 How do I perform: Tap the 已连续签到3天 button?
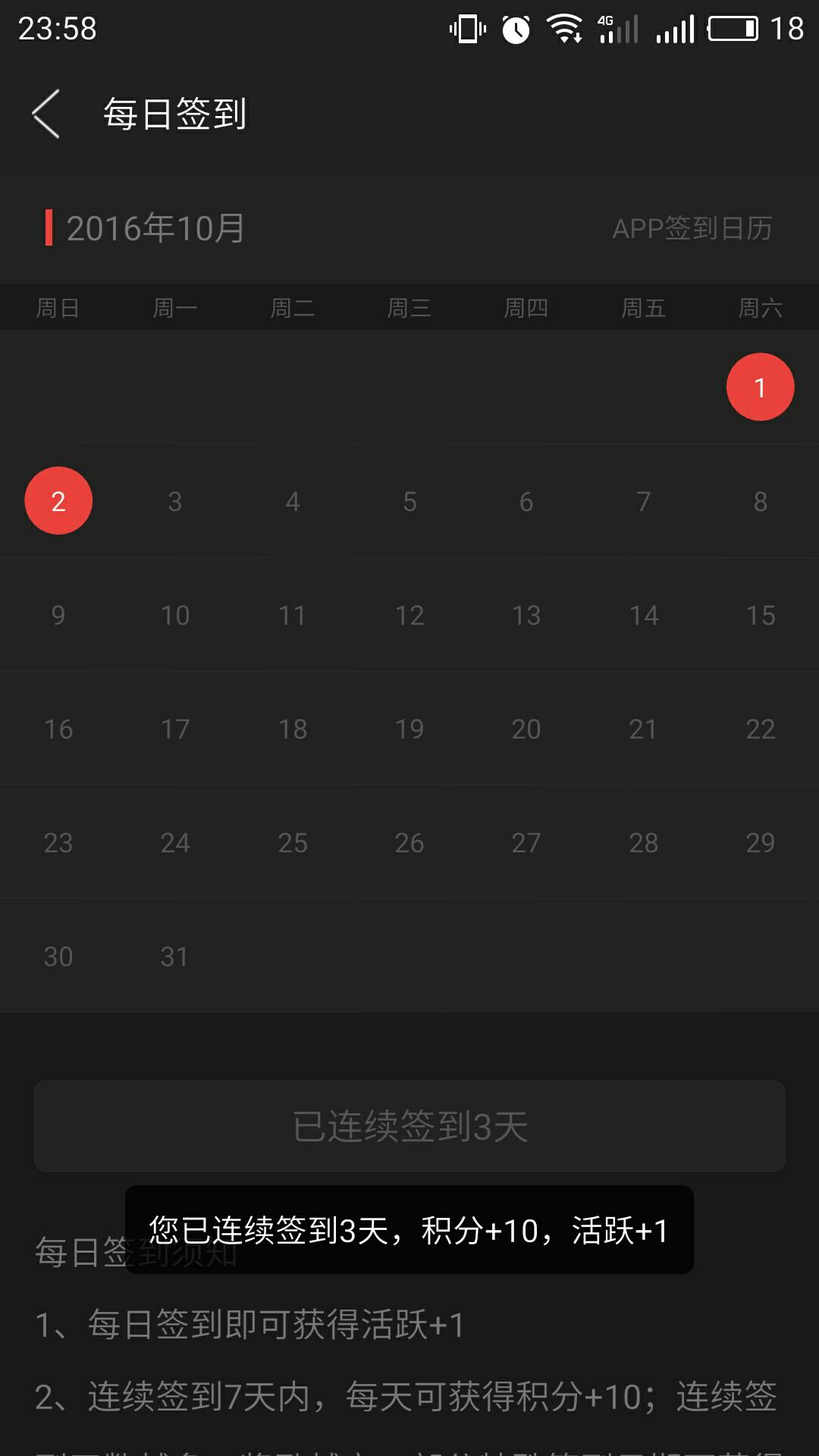[409, 1126]
